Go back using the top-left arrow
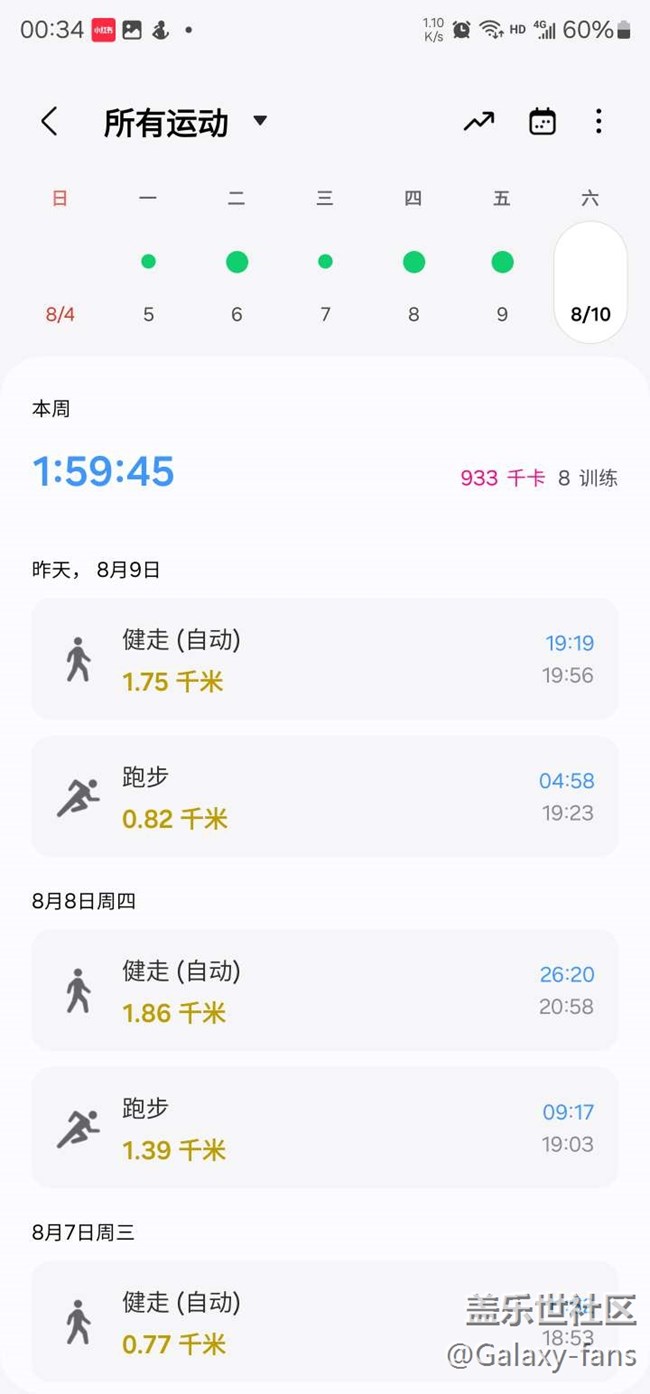 tap(49, 122)
